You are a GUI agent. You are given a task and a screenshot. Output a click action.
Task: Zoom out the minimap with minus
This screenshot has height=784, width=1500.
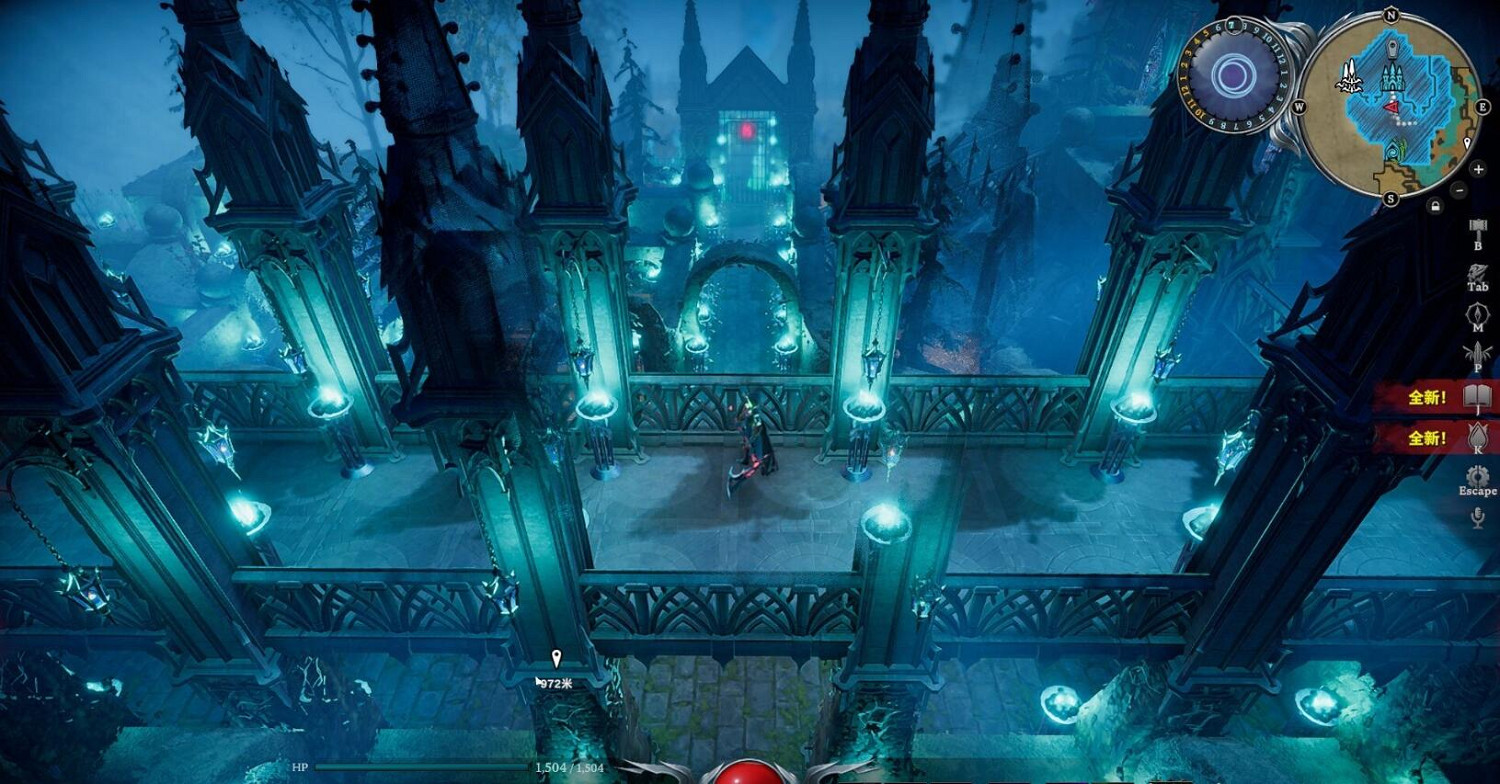[x=1459, y=190]
